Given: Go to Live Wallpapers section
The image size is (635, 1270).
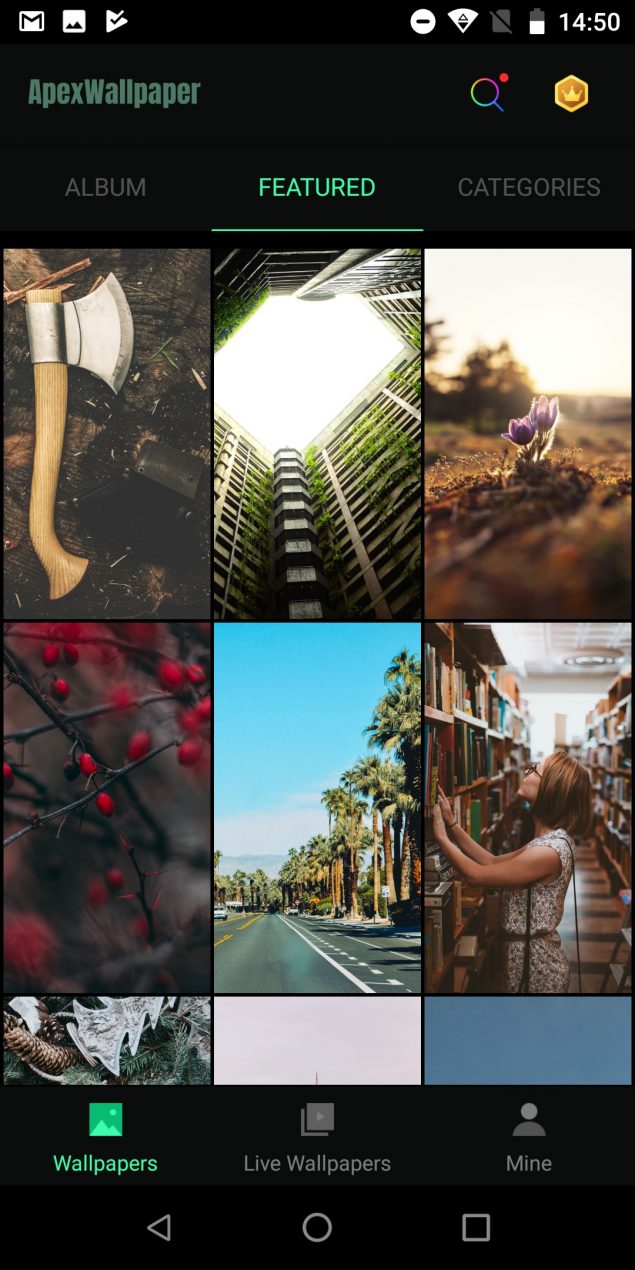Looking at the screenshot, I should coord(317,1137).
